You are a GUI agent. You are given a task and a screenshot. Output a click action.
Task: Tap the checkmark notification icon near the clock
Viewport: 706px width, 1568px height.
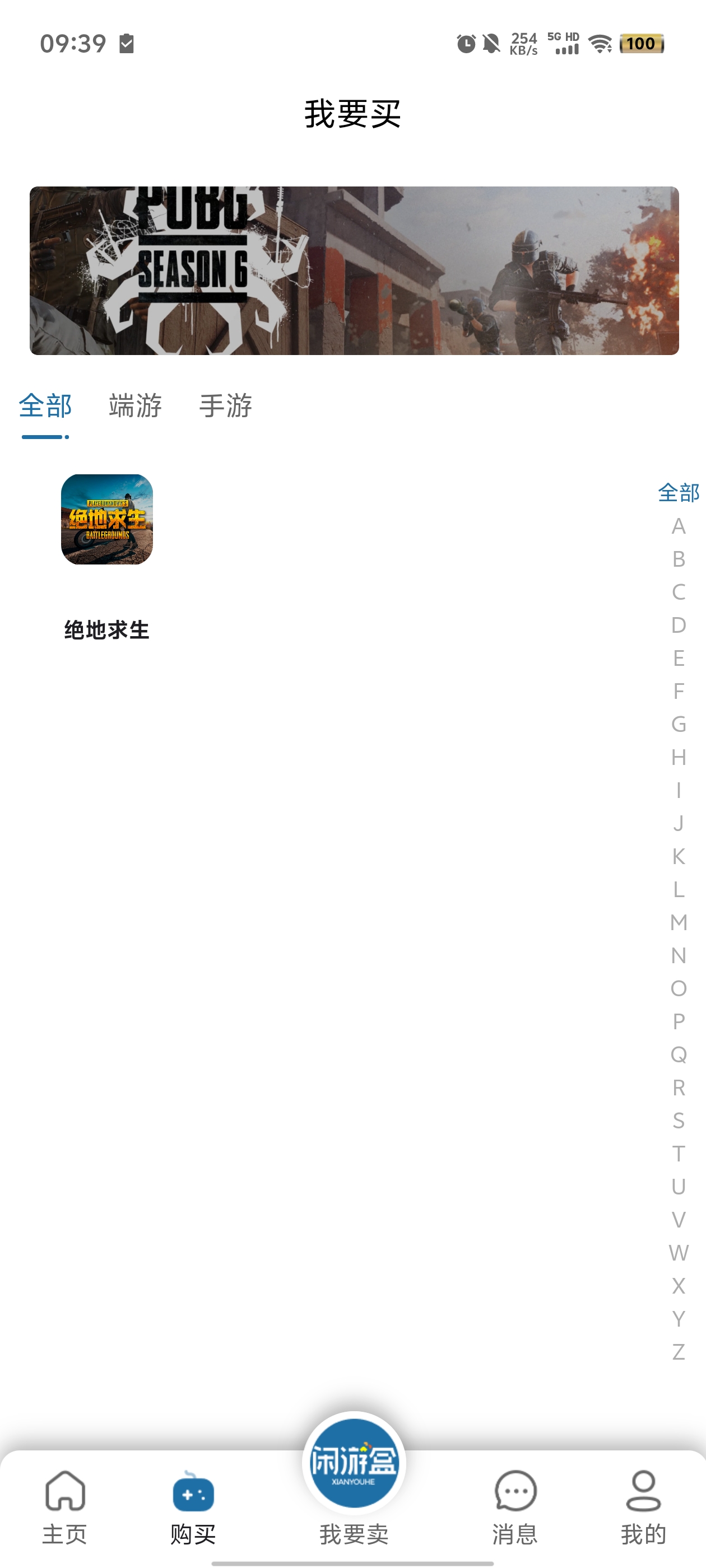tap(126, 43)
